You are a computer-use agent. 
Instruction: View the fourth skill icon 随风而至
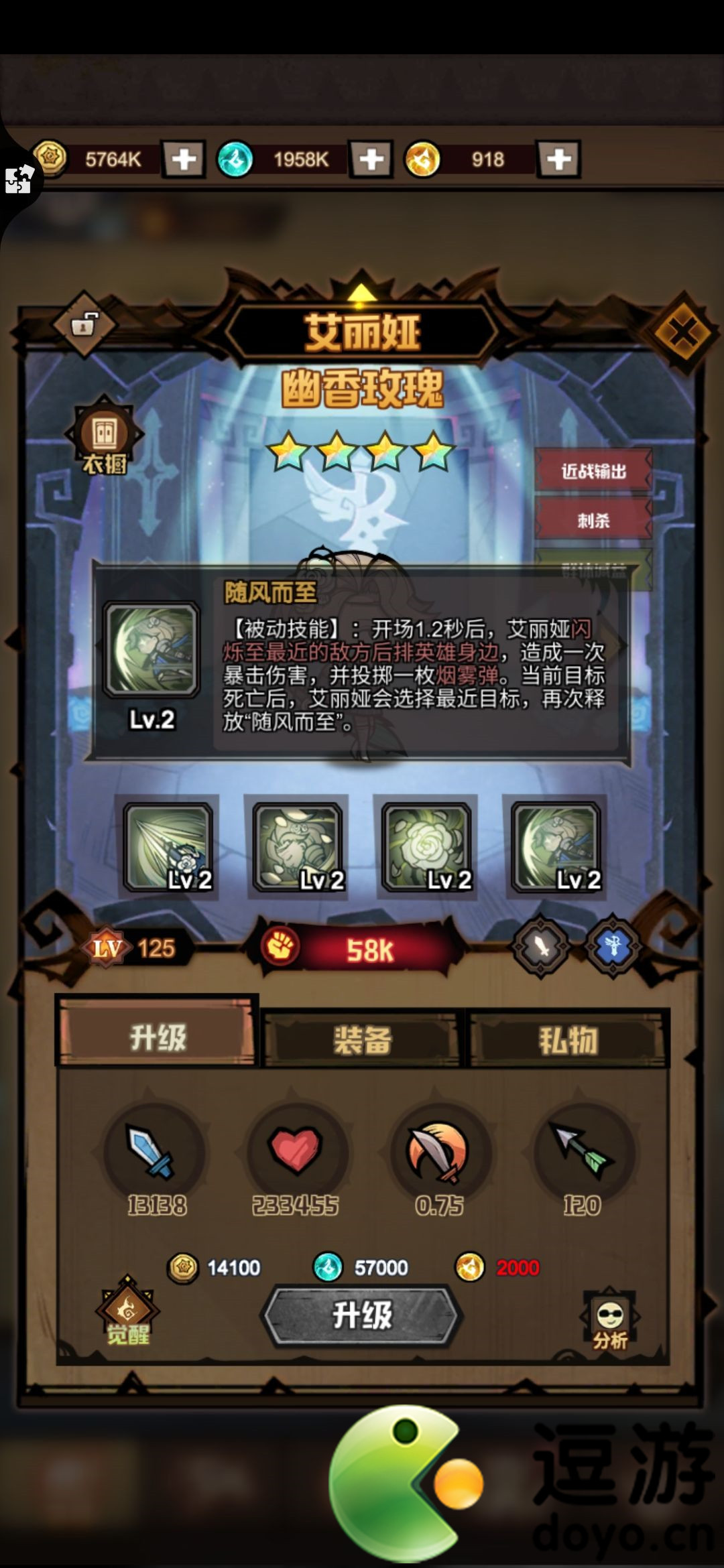click(556, 846)
